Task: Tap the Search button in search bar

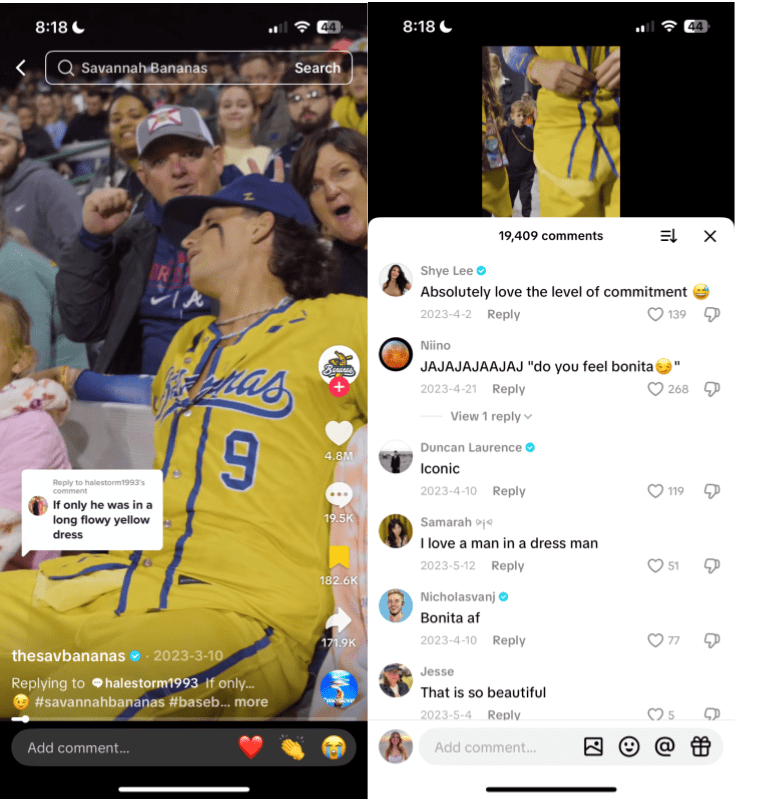Action: [317, 68]
